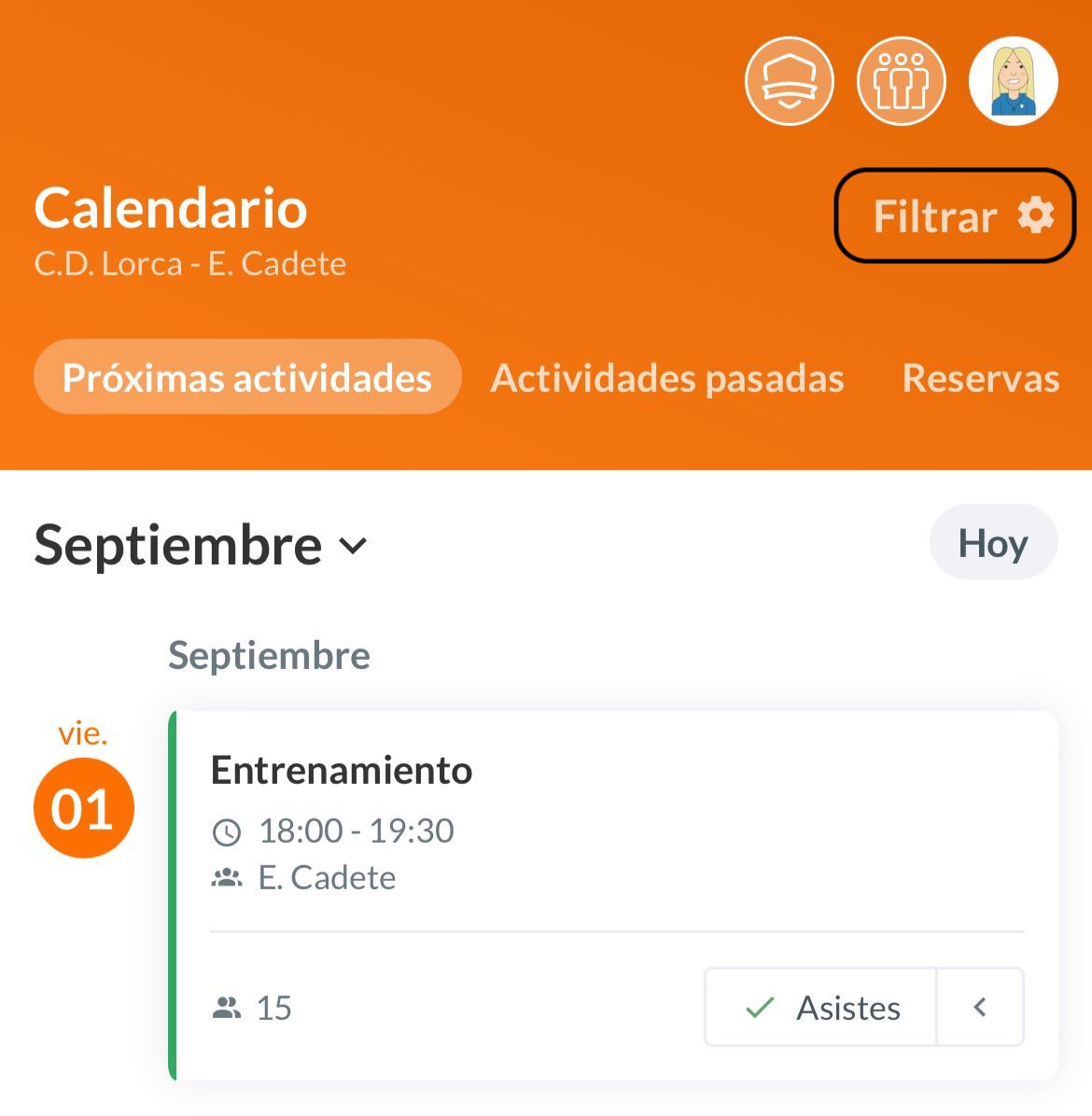Screen dimensions: 1092x1116
Task: Switch to Actividades pasadas tab
Action: coord(667,378)
